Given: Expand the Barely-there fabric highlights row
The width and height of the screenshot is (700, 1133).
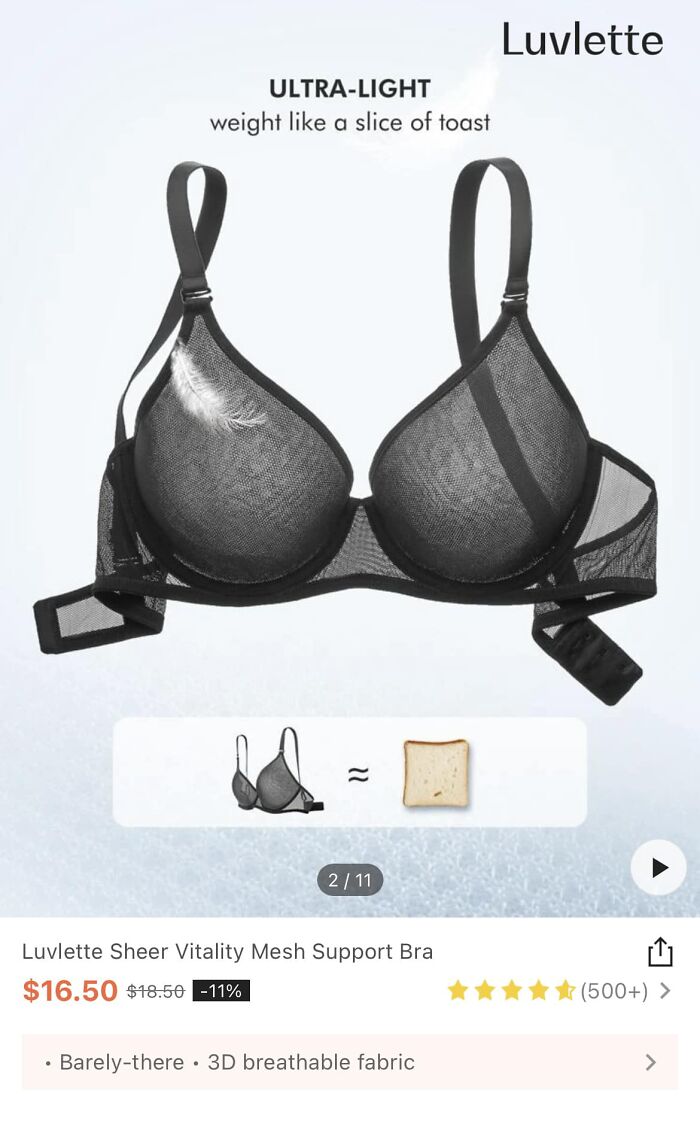Looking at the screenshot, I should tap(350, 1061).
